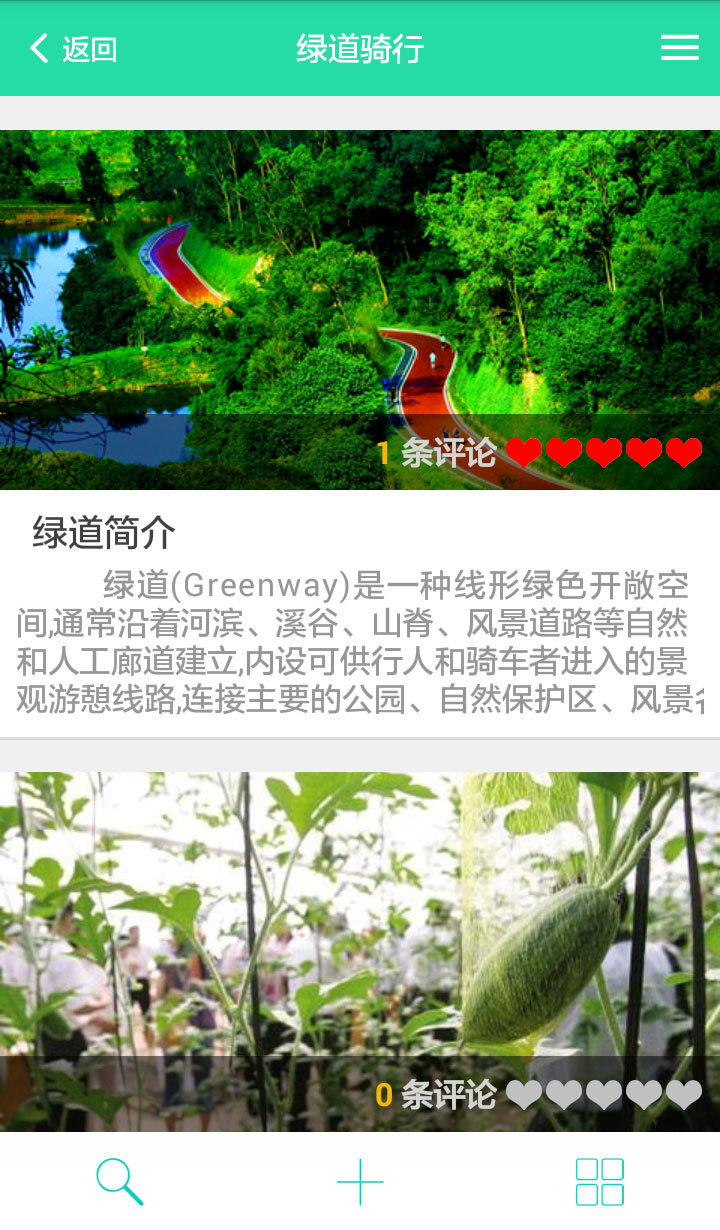Open the melon greenhouse photo card

click(x=360, y=920)
